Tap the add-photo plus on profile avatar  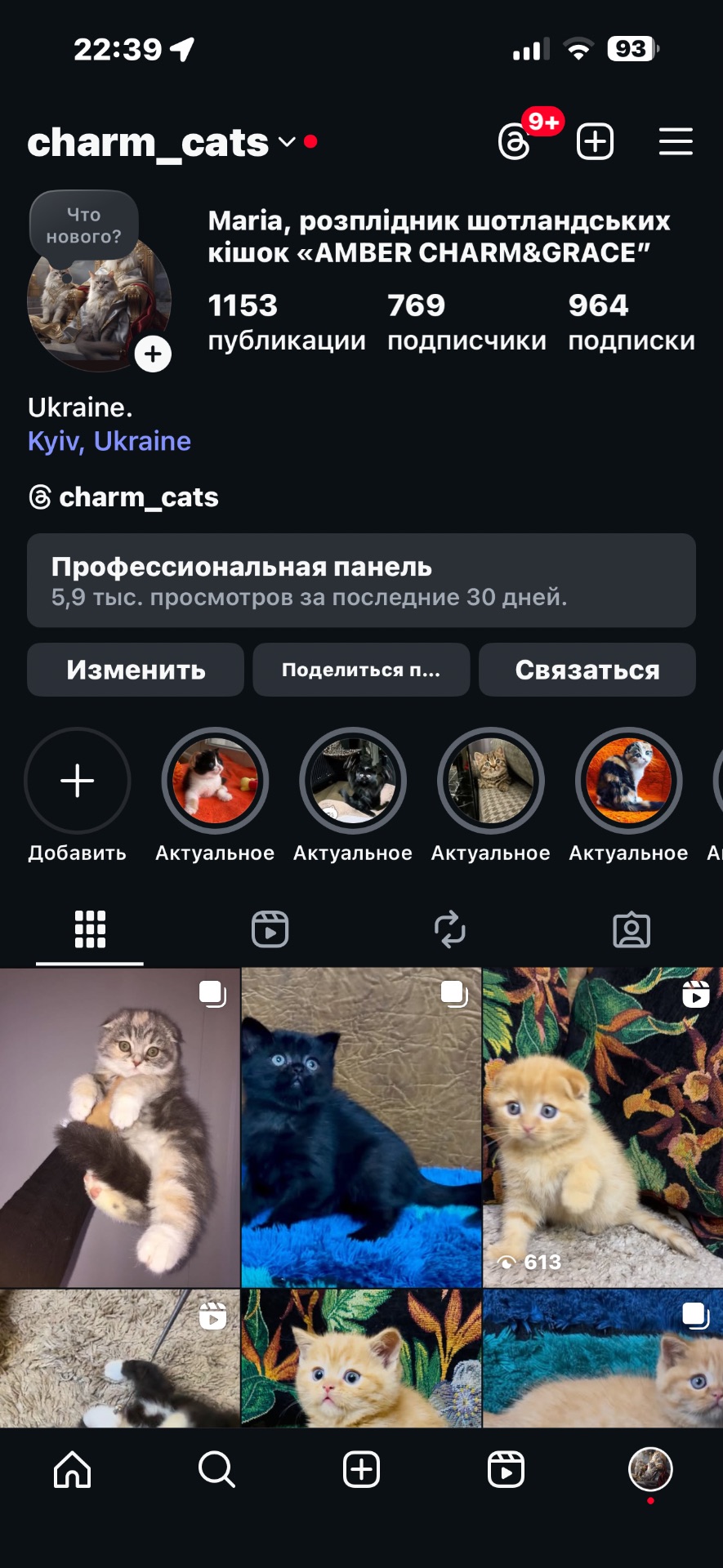[x=152, y=354]
